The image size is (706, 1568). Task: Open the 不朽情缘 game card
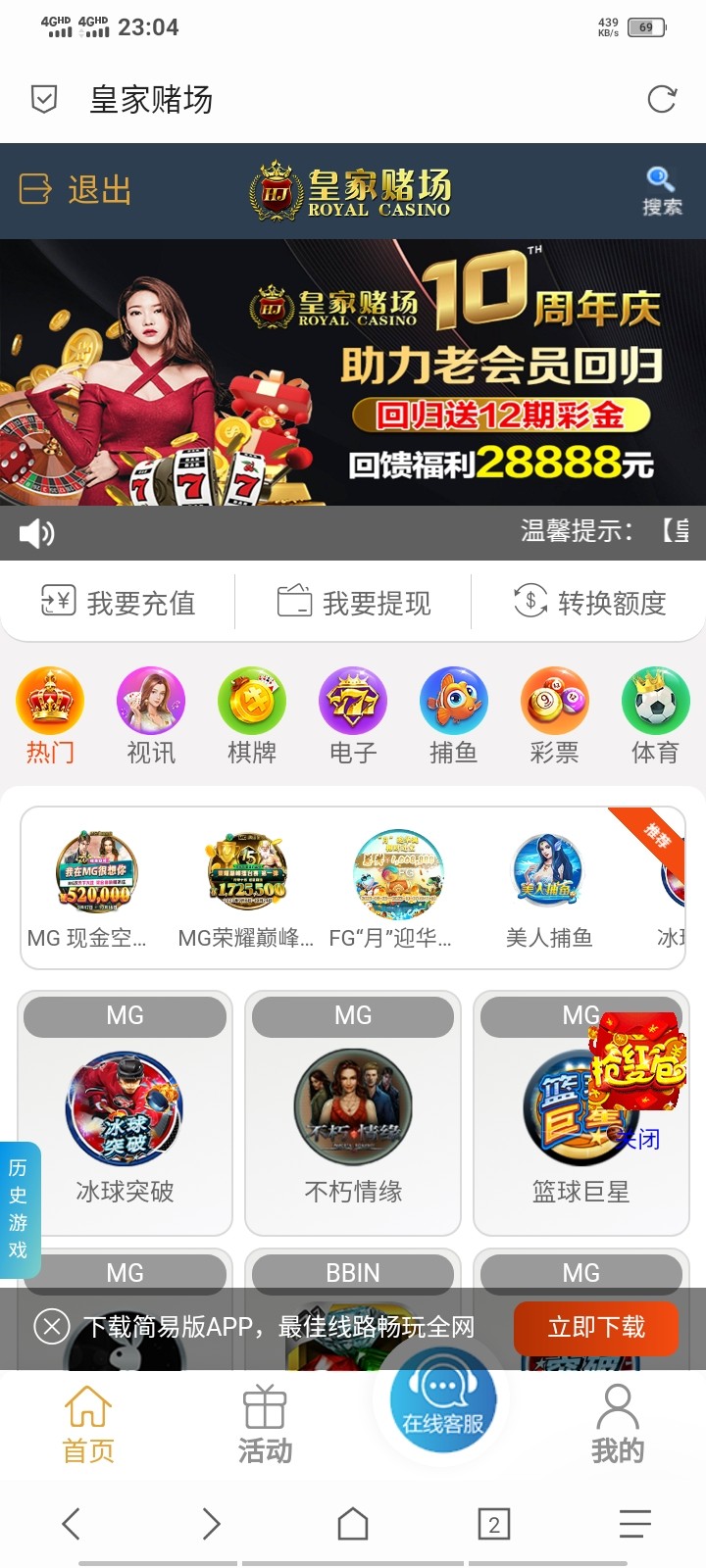point(353,1117)
